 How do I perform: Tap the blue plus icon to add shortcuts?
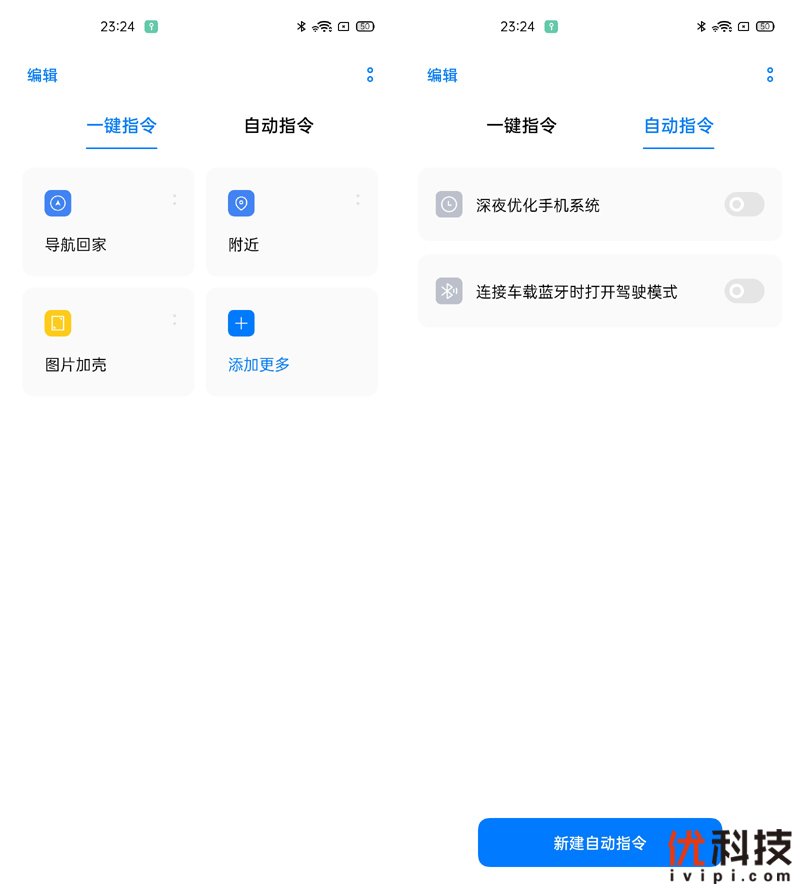241,323
